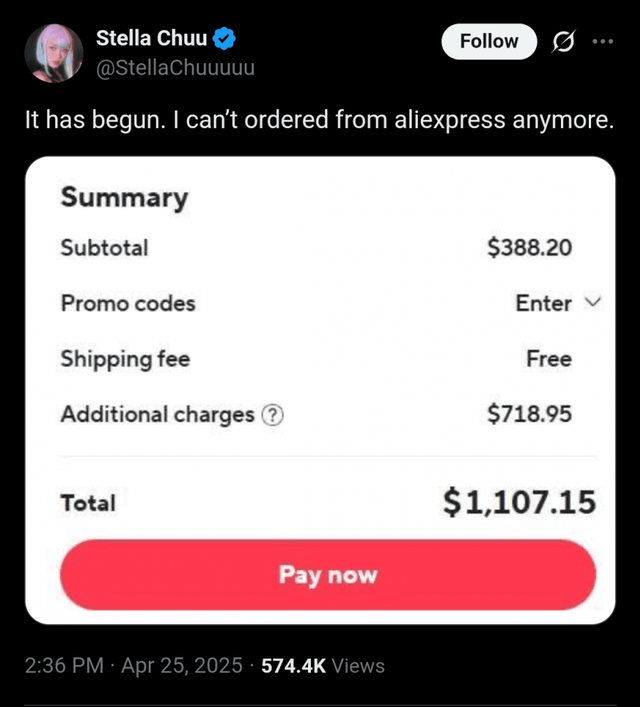640x707 pixels.
Task: Open the Grok icon beside Follow
Action: (x=563, y=42)
